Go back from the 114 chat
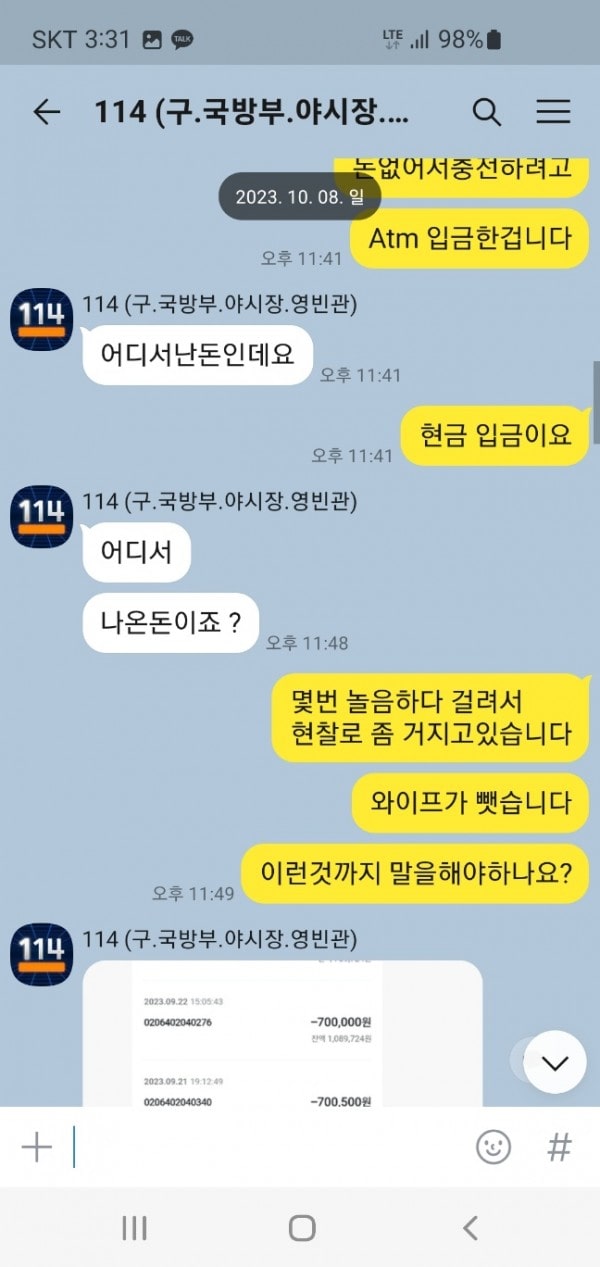The image size is (600, 1267). tap(46, 112)
